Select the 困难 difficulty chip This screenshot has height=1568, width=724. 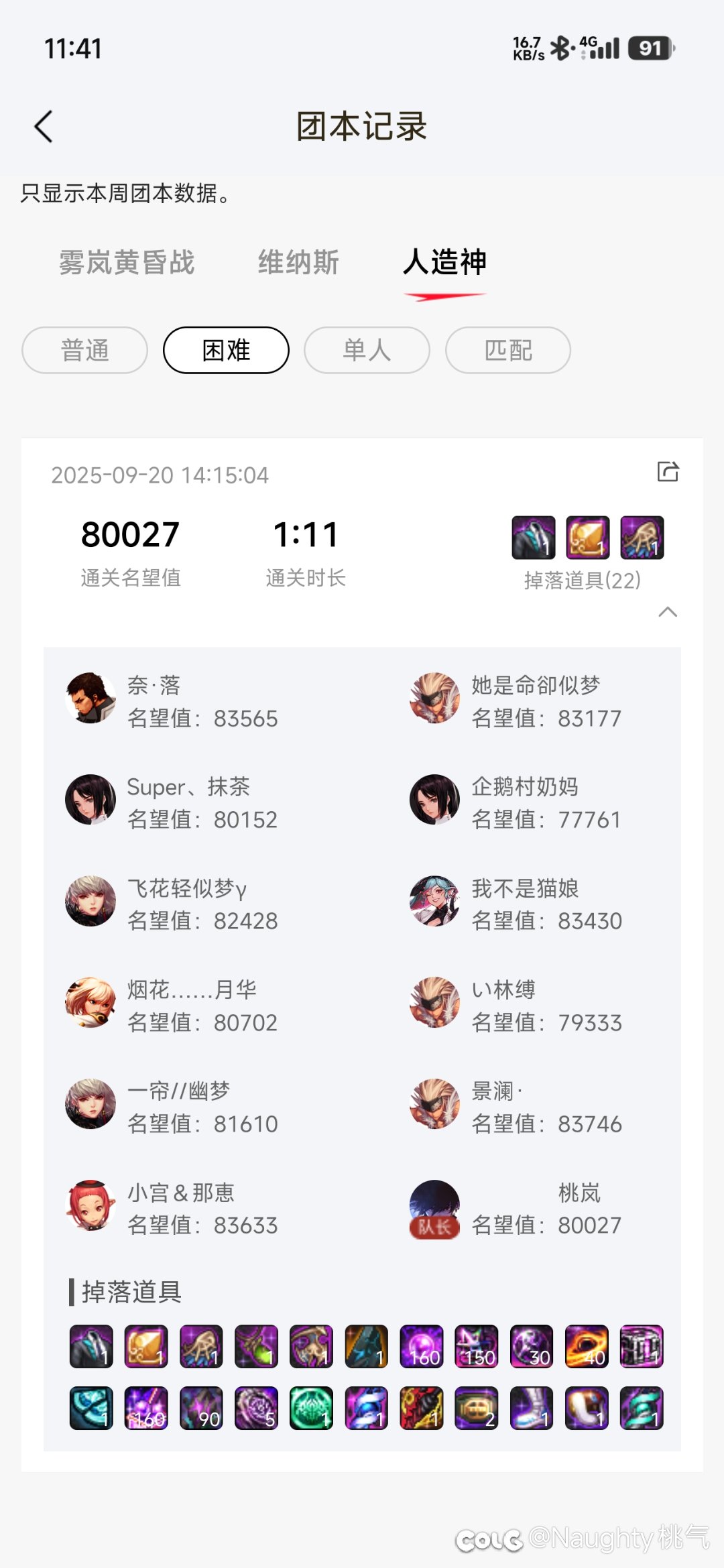click(x=226, y=350)
